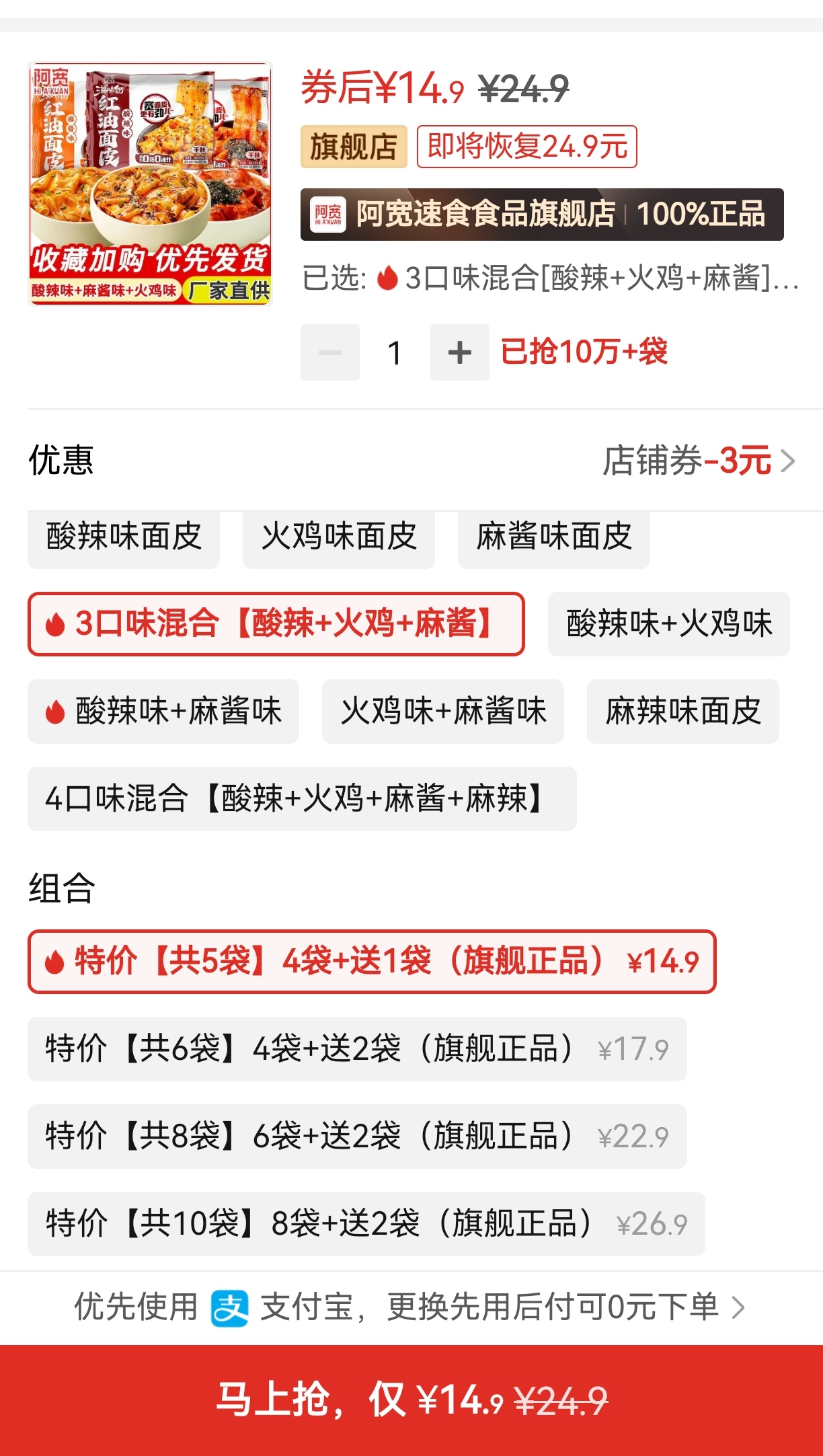
Task: Increase quantity with the plus button
Action: pyautogui.click(x=459, y=352)
